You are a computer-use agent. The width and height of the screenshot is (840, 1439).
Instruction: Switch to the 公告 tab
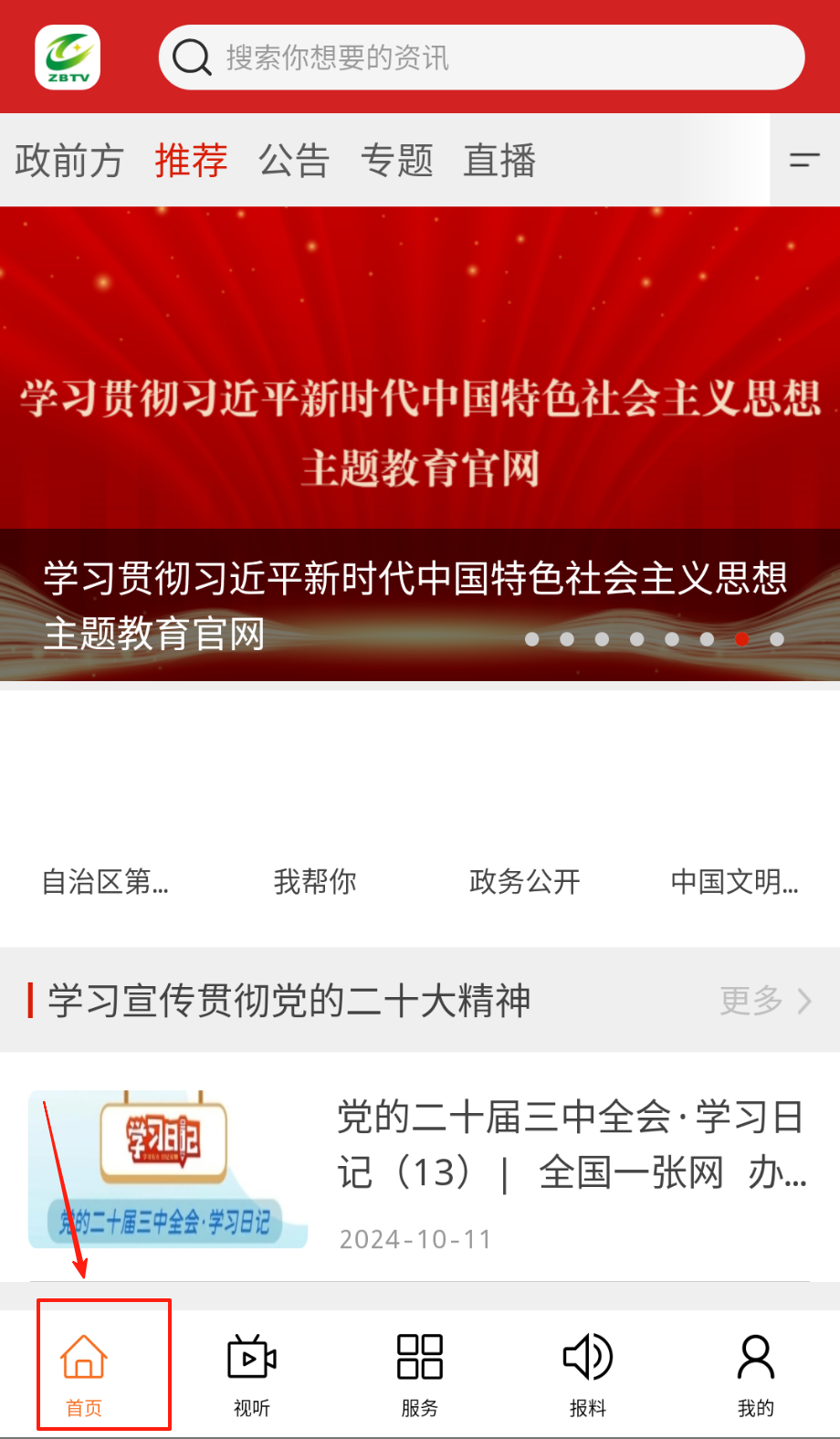pyautogui.click(x=293, y=161)
